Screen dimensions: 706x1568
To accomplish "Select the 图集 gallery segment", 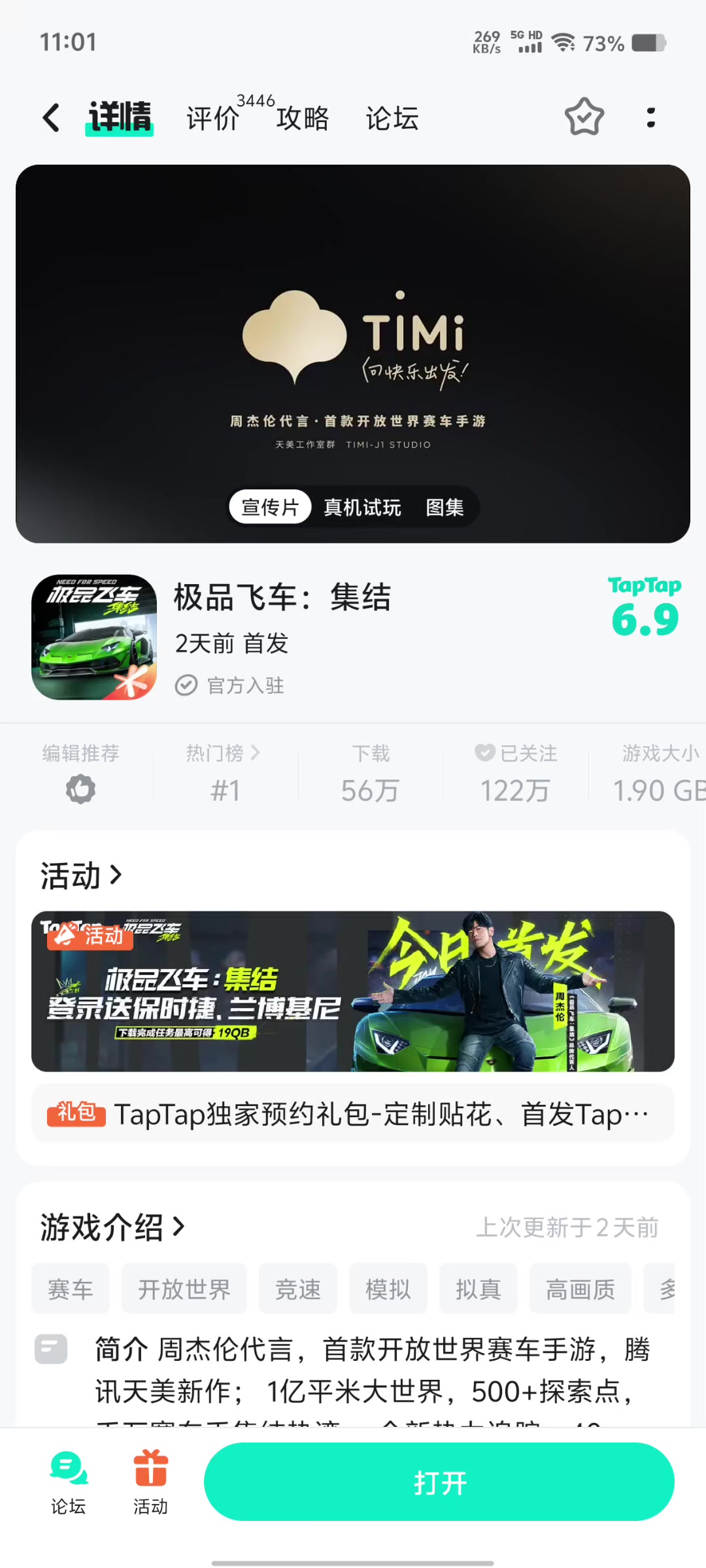I will (x=445, y=507).
